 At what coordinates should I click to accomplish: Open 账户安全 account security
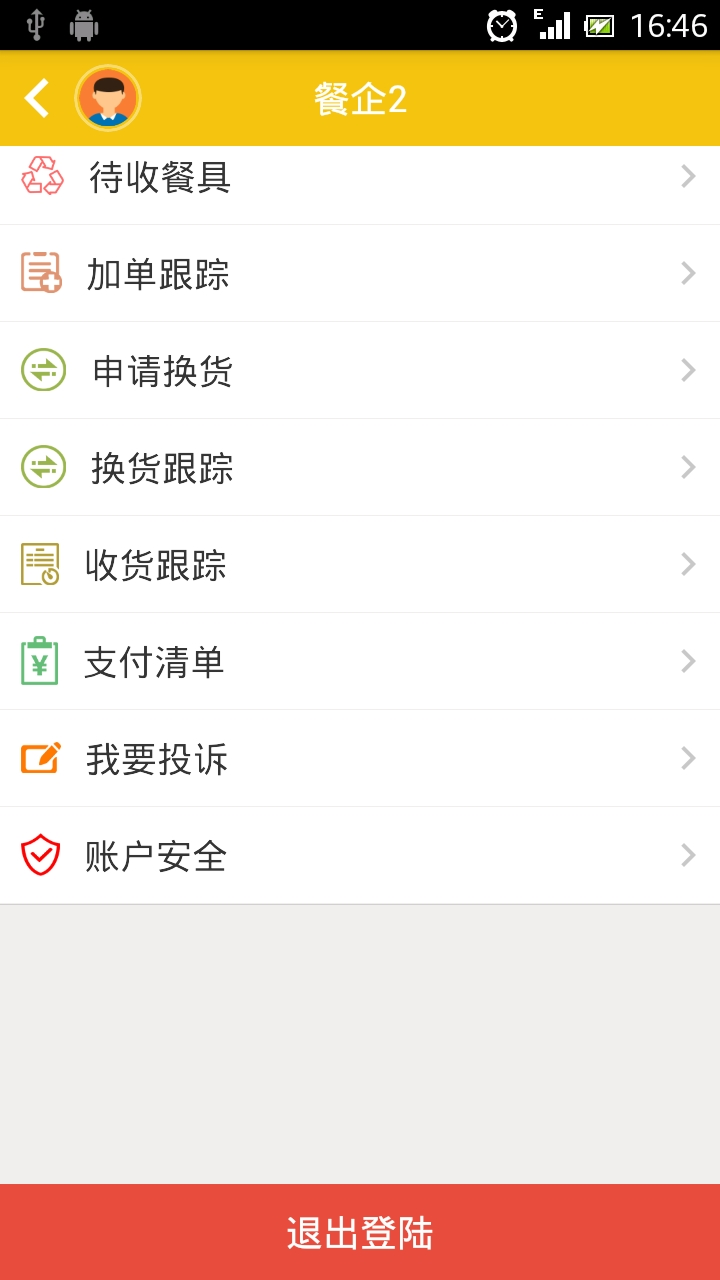coord(360,856)
